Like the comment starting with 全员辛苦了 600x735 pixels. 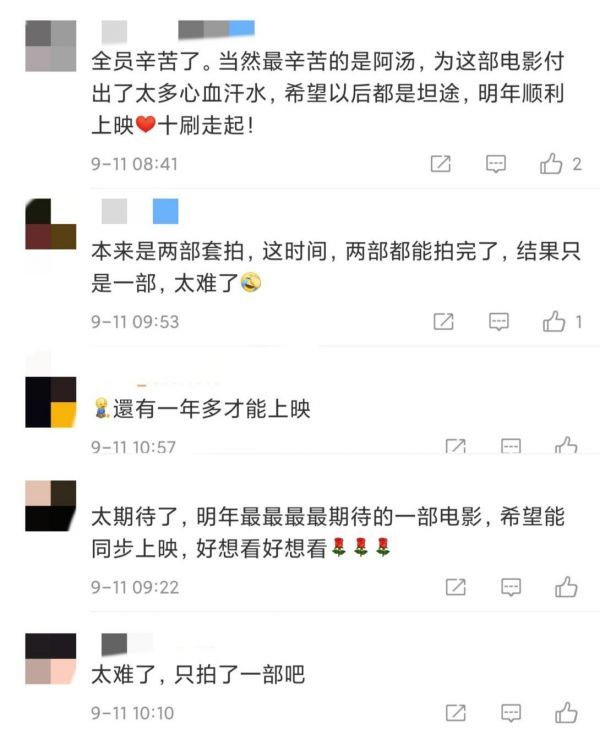coord(551,164)
